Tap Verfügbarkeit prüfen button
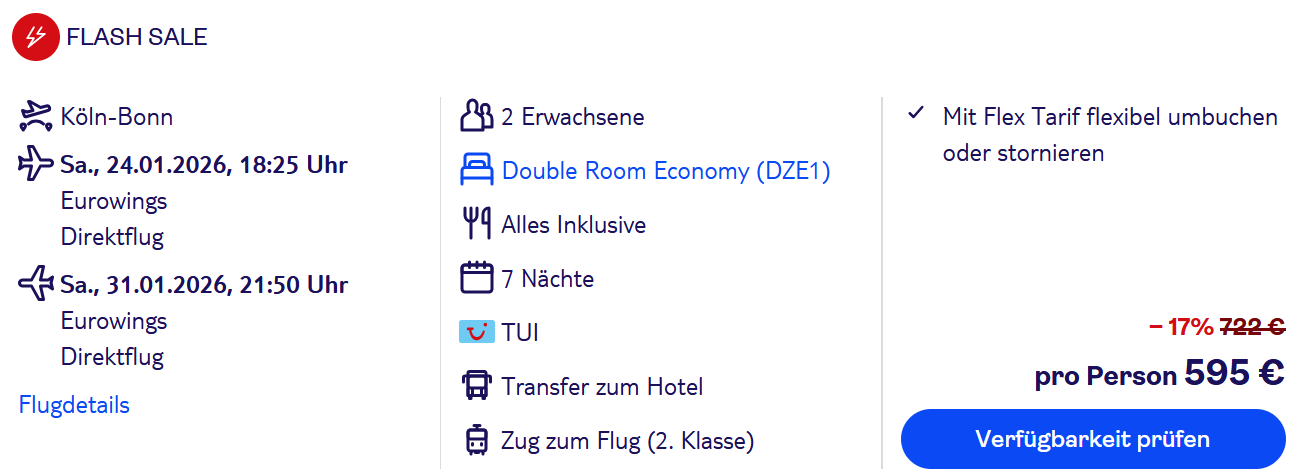 tap(1092, 439)
